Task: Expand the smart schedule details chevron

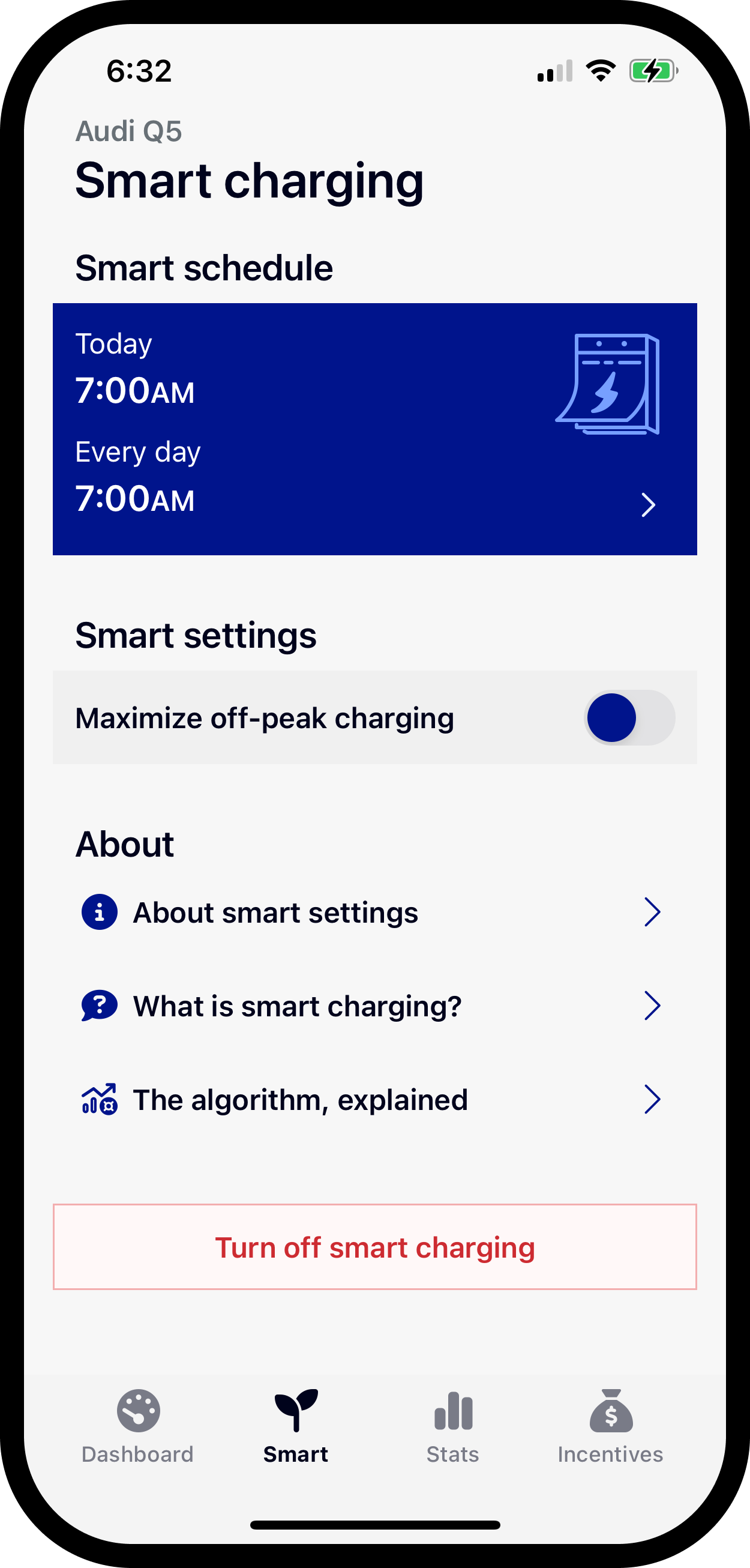Action: [649, 505]
